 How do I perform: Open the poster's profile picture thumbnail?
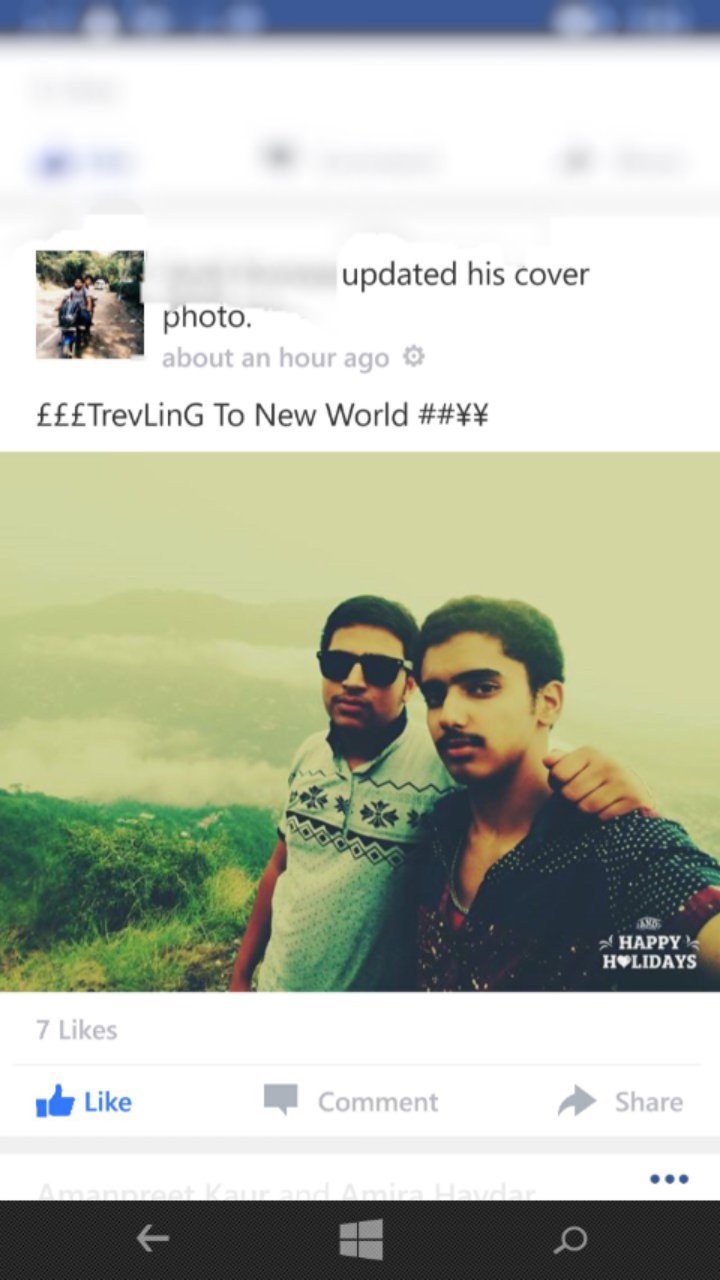pos(90,304)
